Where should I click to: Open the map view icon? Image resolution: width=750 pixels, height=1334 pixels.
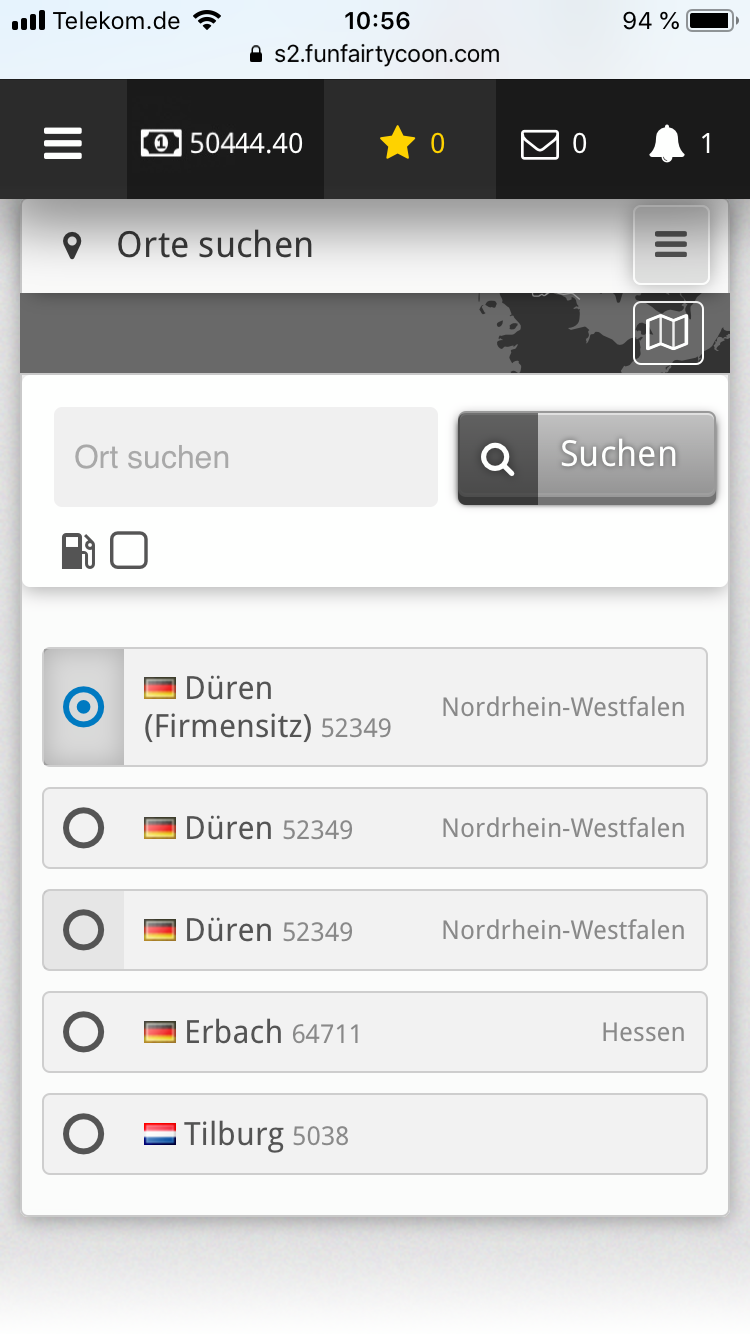click(668, 332)
